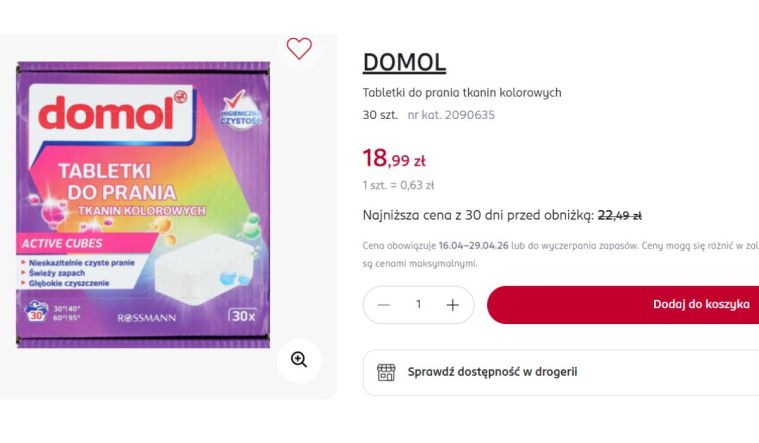Increase quantity with plus button
The image size is (759, 443).
[452, 305]
